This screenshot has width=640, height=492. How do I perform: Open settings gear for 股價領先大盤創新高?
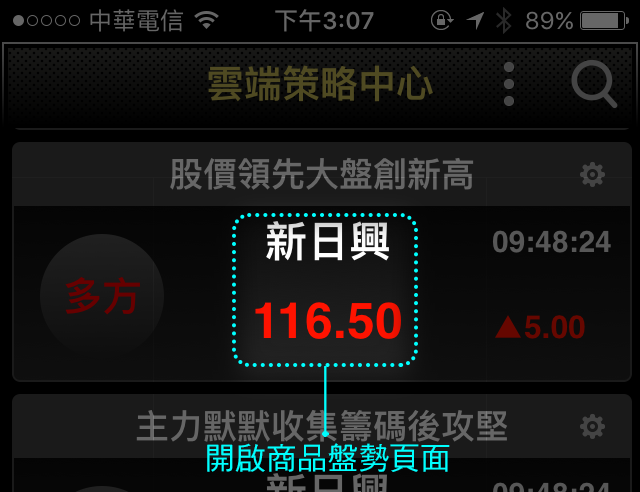[593, 175]
